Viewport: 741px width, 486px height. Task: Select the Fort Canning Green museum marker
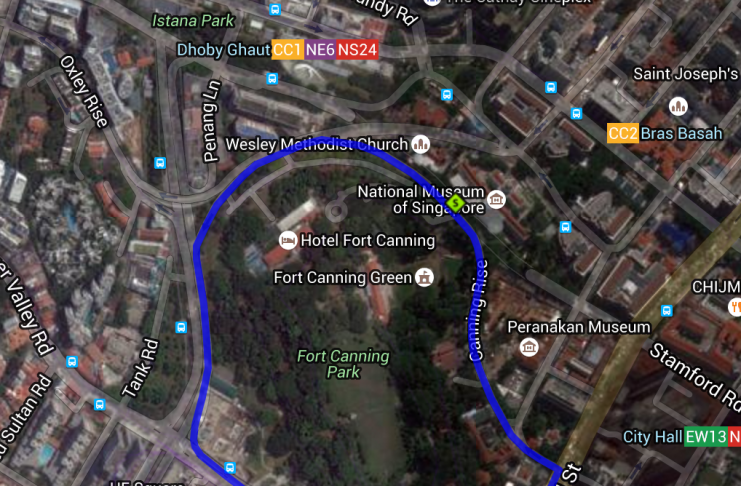click(425, 277)
